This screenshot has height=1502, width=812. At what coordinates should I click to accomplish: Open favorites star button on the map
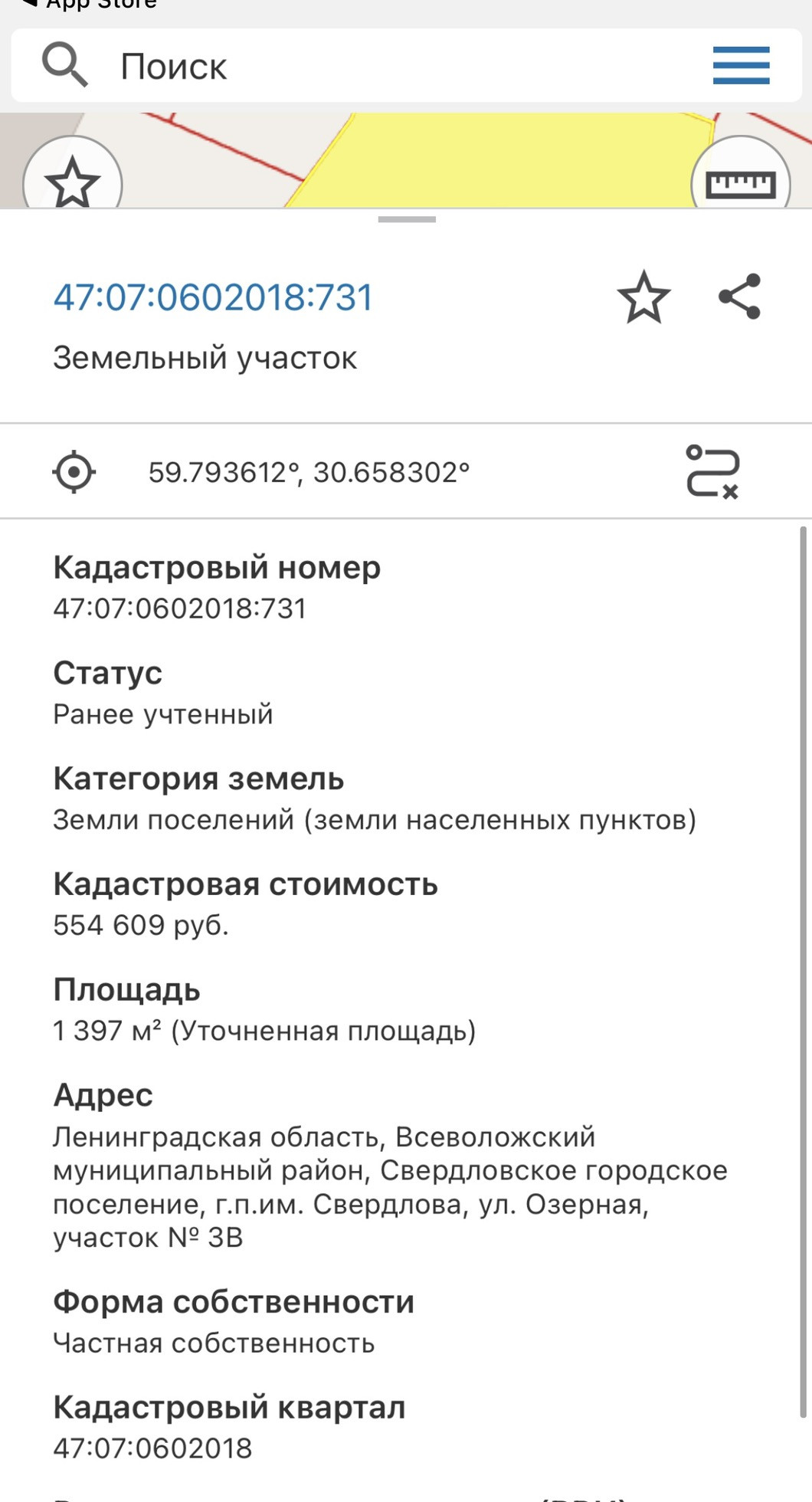coord(73,182)
